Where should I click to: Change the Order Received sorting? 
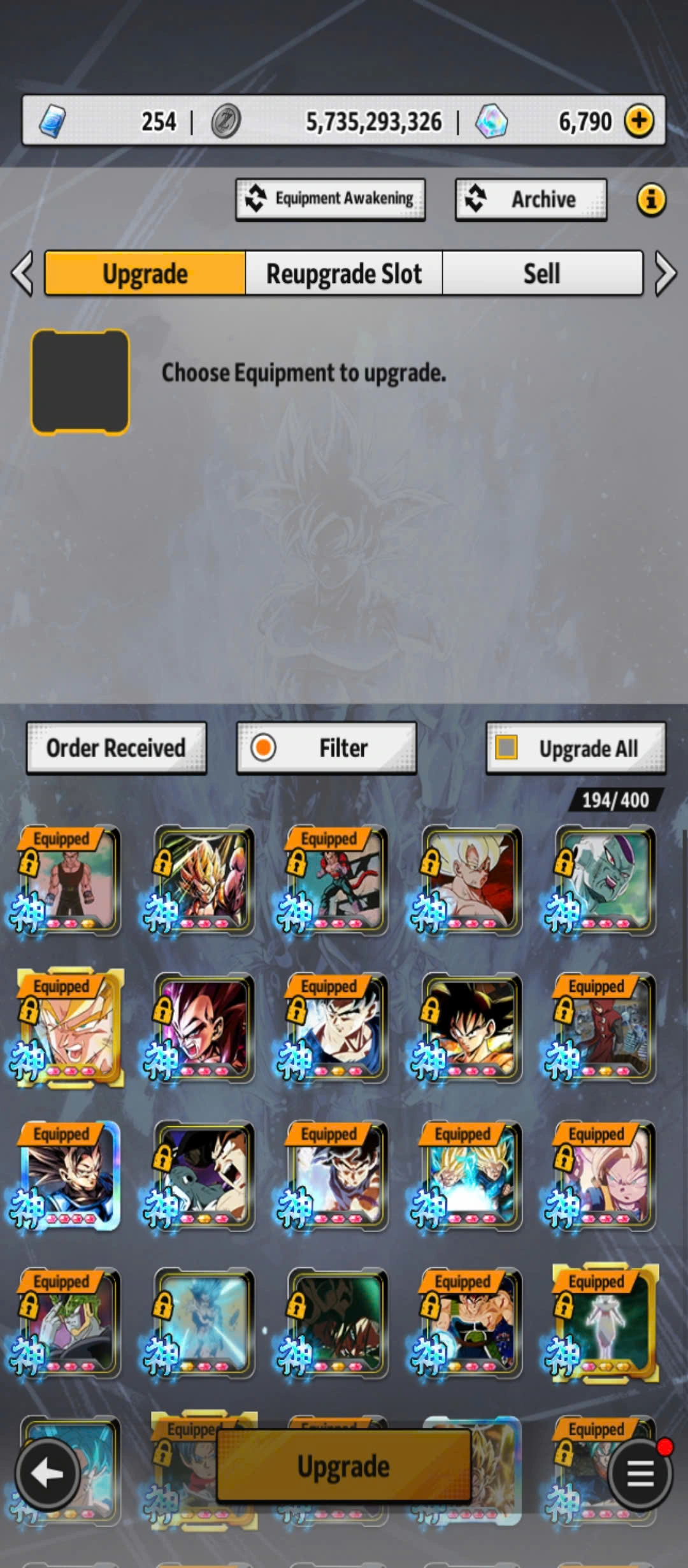click(x=116, y=748)
